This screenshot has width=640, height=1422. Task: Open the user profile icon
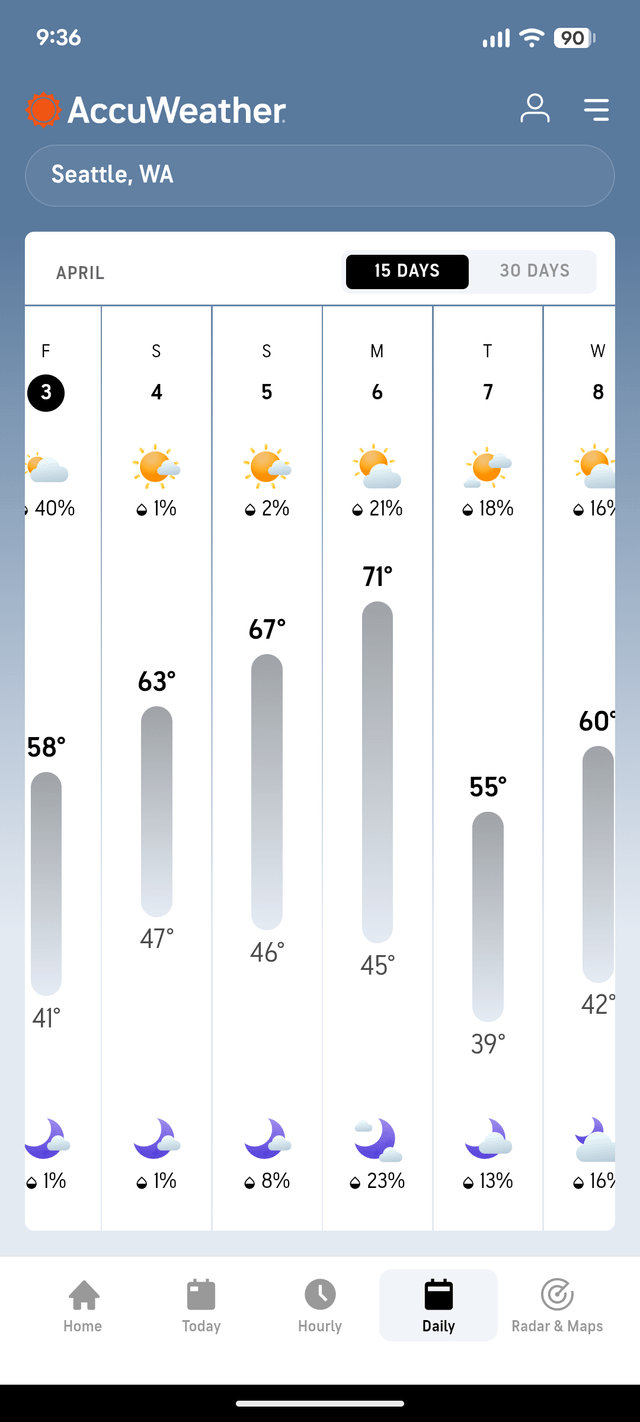coord(535,109)
